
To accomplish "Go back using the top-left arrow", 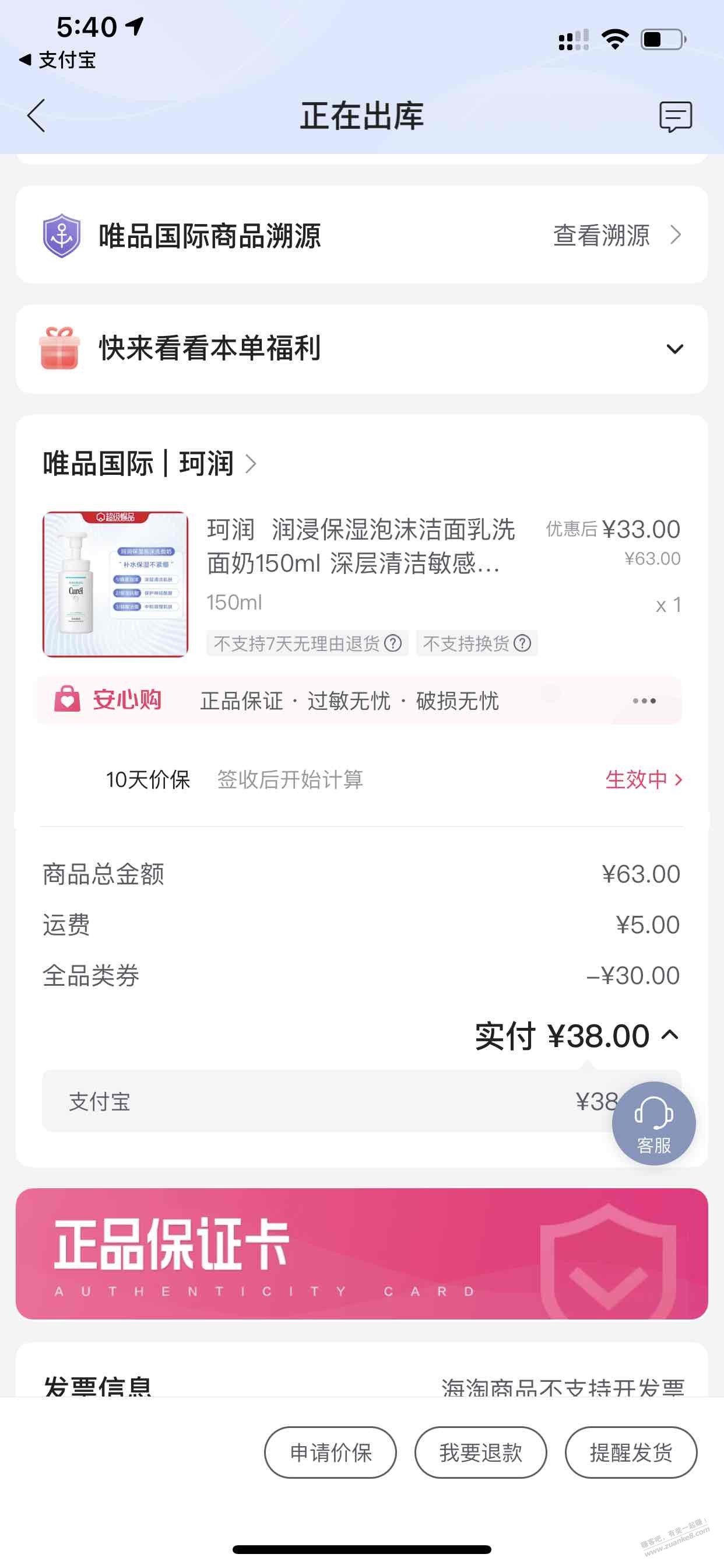I will (x=37, y=116).
